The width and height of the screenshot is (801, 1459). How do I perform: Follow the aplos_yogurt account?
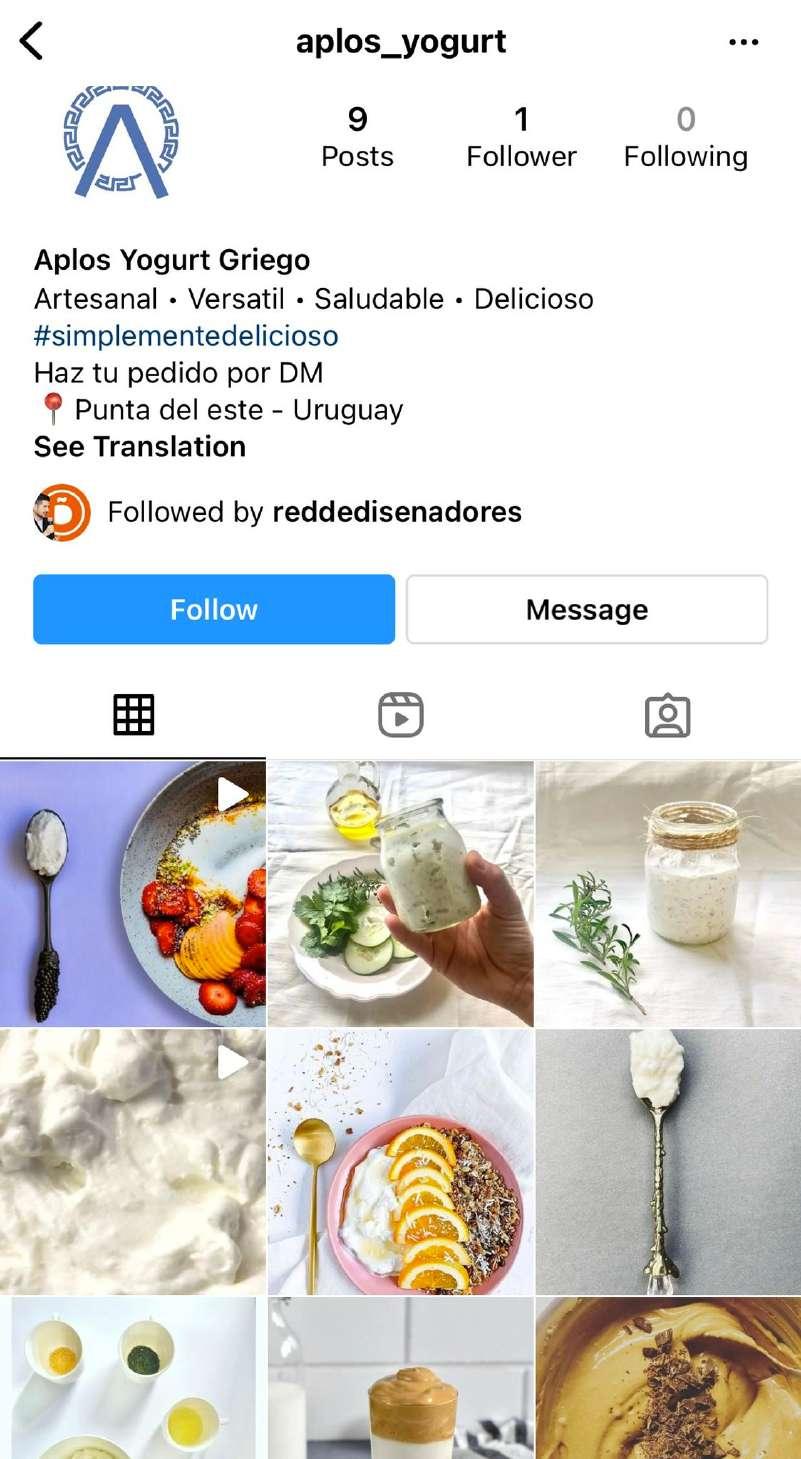pos(214,609)
